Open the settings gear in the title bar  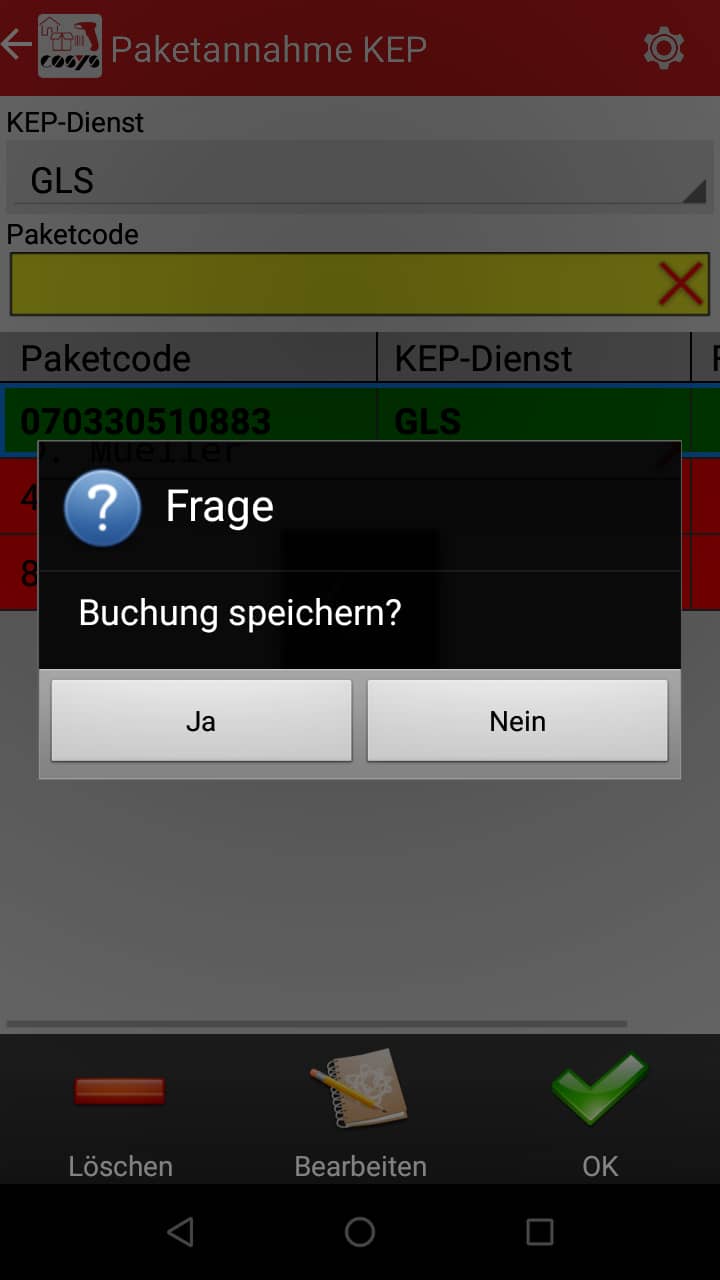click(x=664, y=47)
